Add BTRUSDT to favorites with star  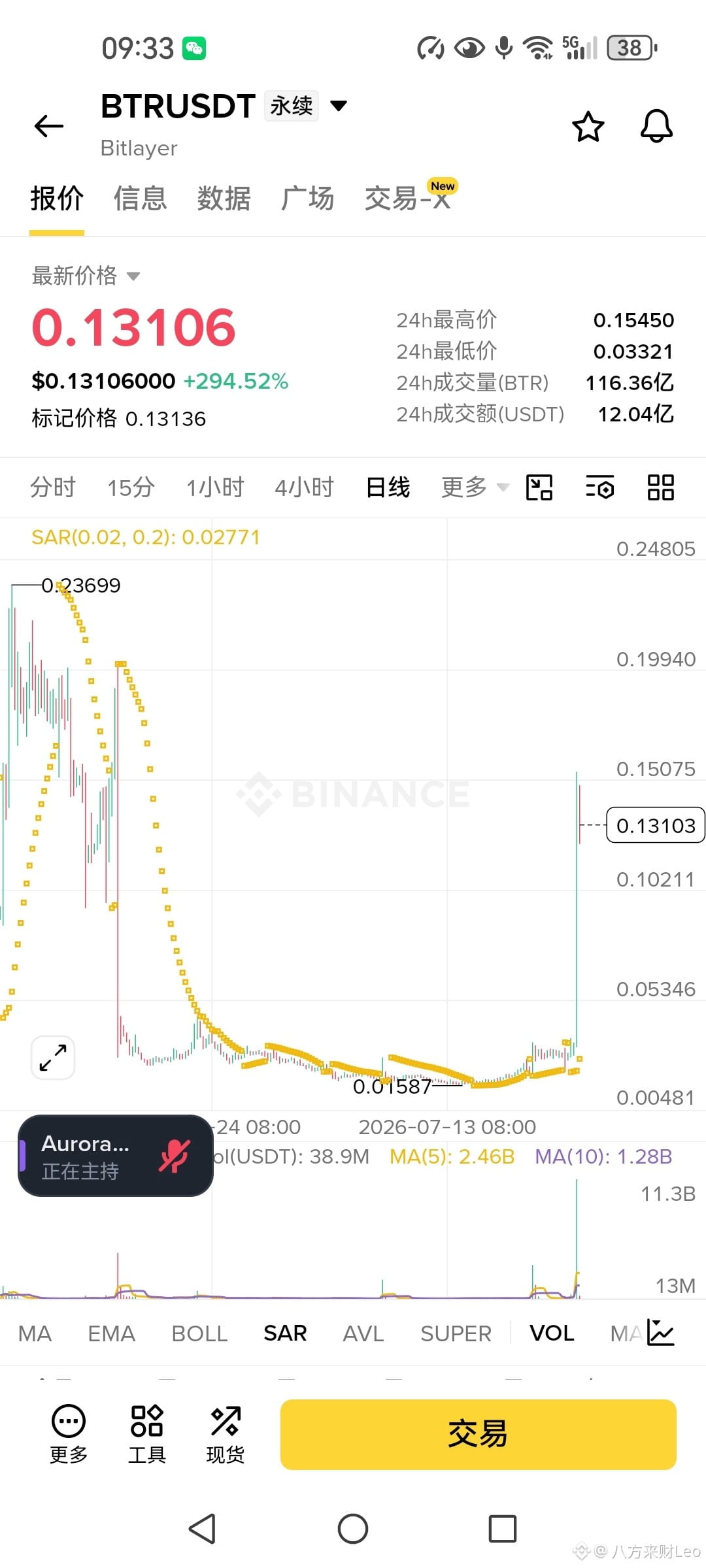click(588, 126)
